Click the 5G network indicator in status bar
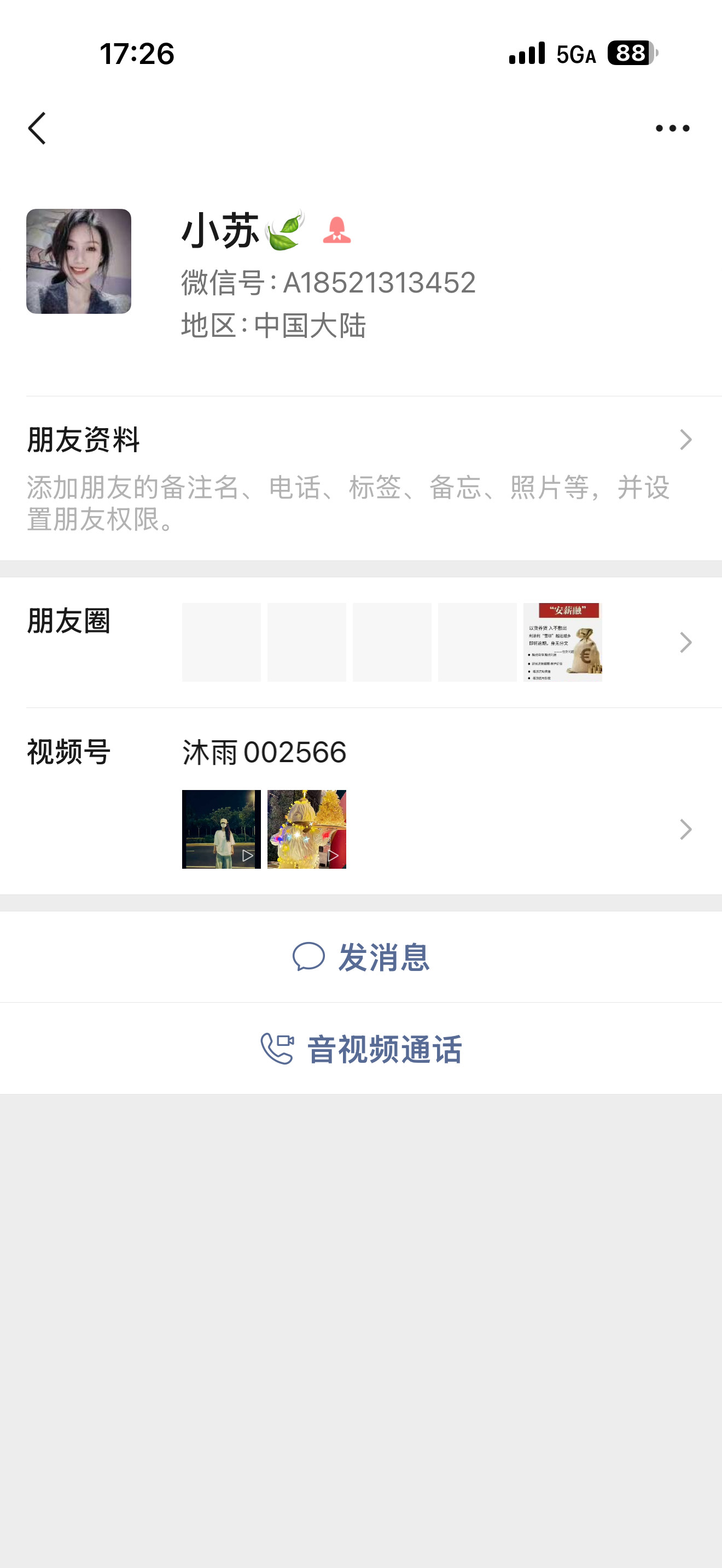 pos(575,55)
